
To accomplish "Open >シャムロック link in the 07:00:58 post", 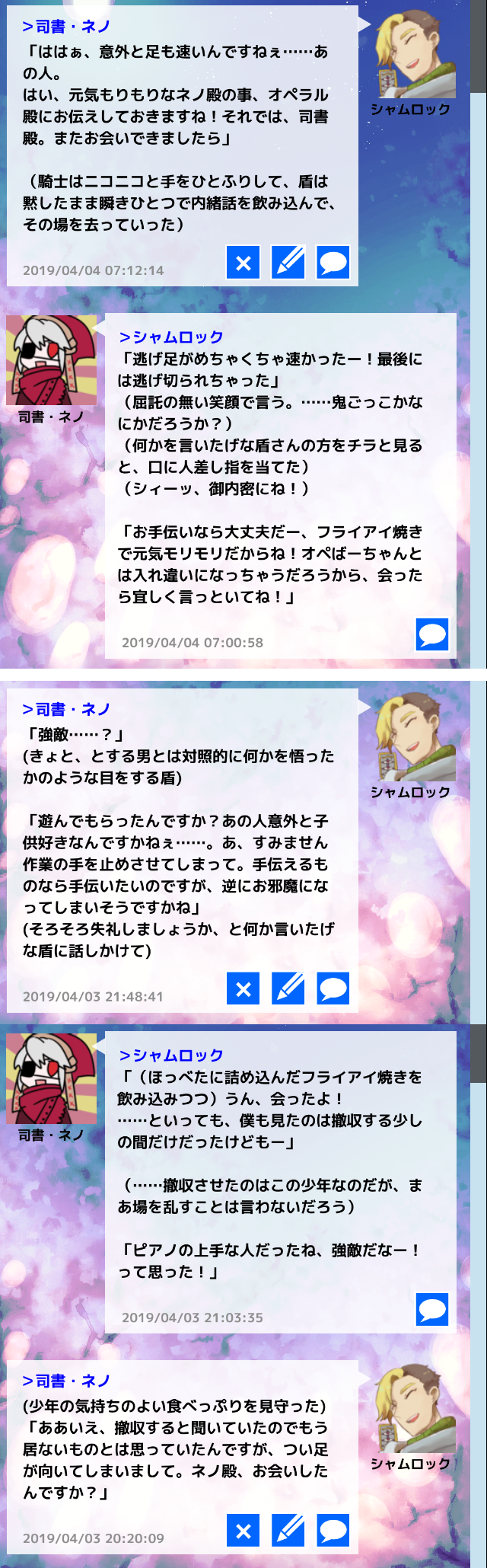I will pos(171,337).
